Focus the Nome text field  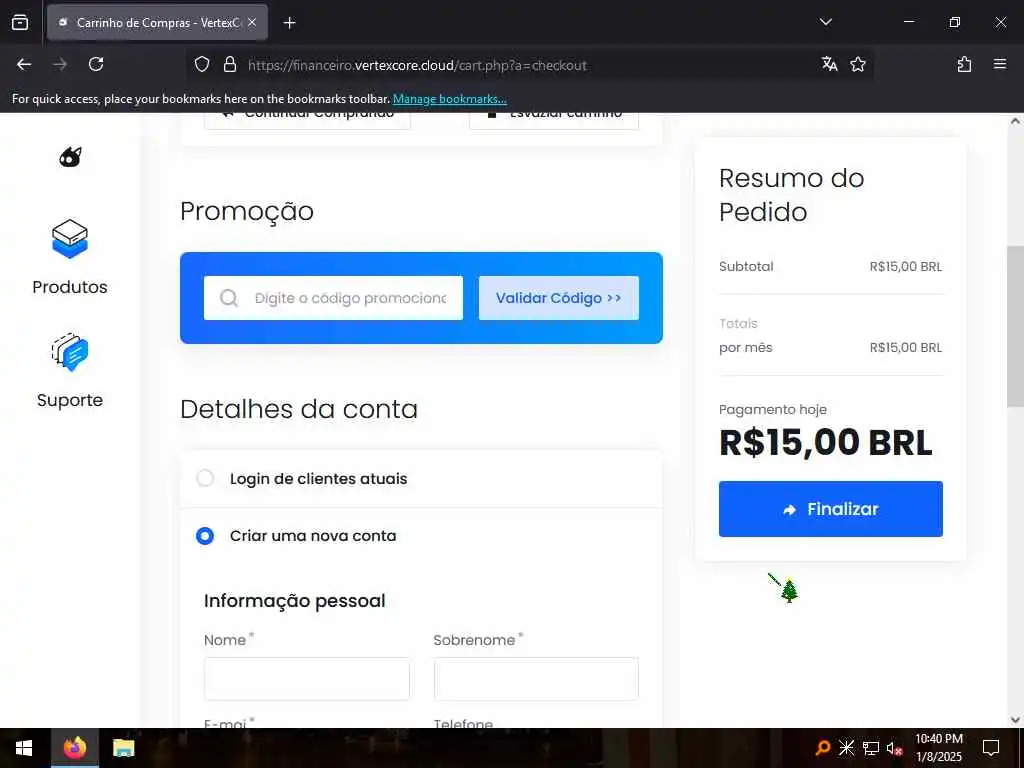tap(306, 678)
